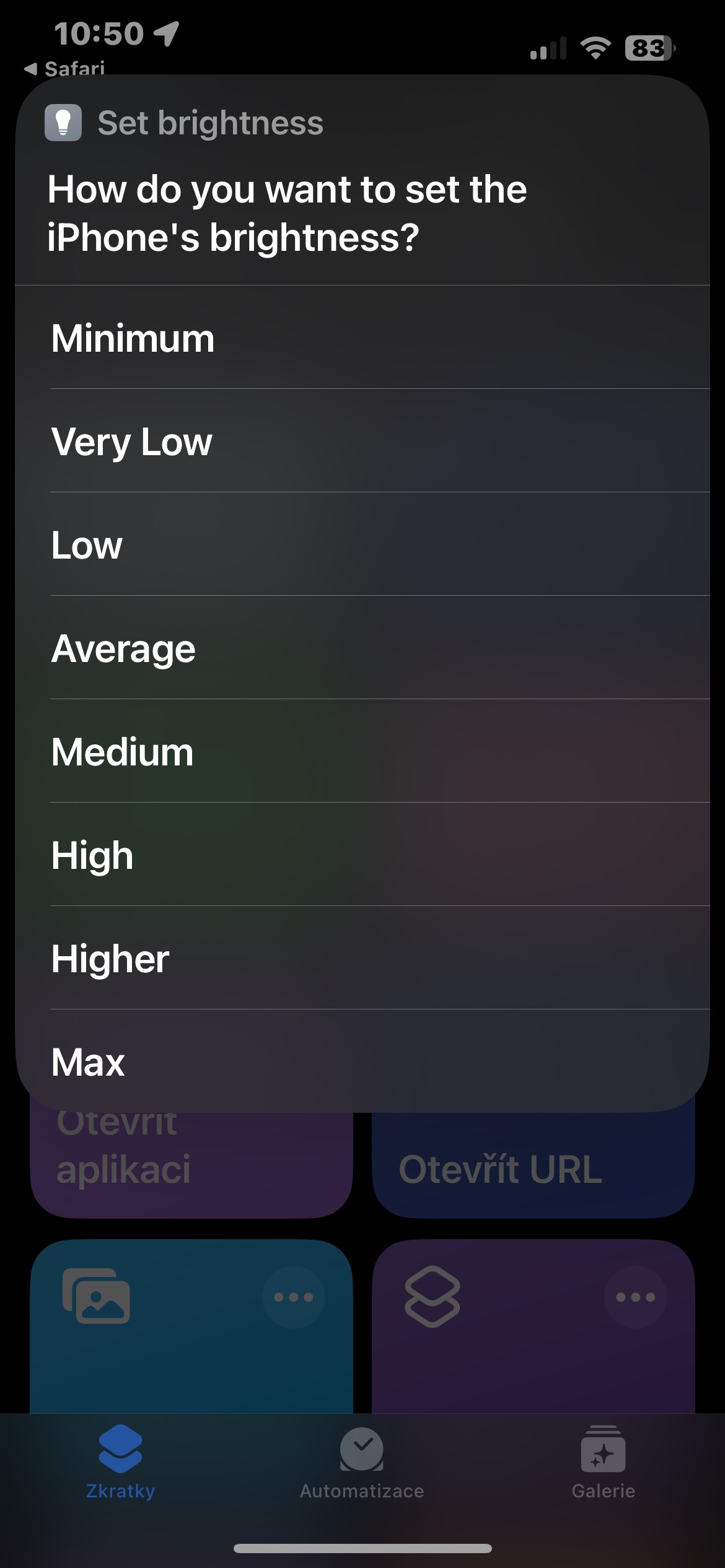Choose the Very Low brightness option
725x1568 pixels.
[x=362, y=442]
